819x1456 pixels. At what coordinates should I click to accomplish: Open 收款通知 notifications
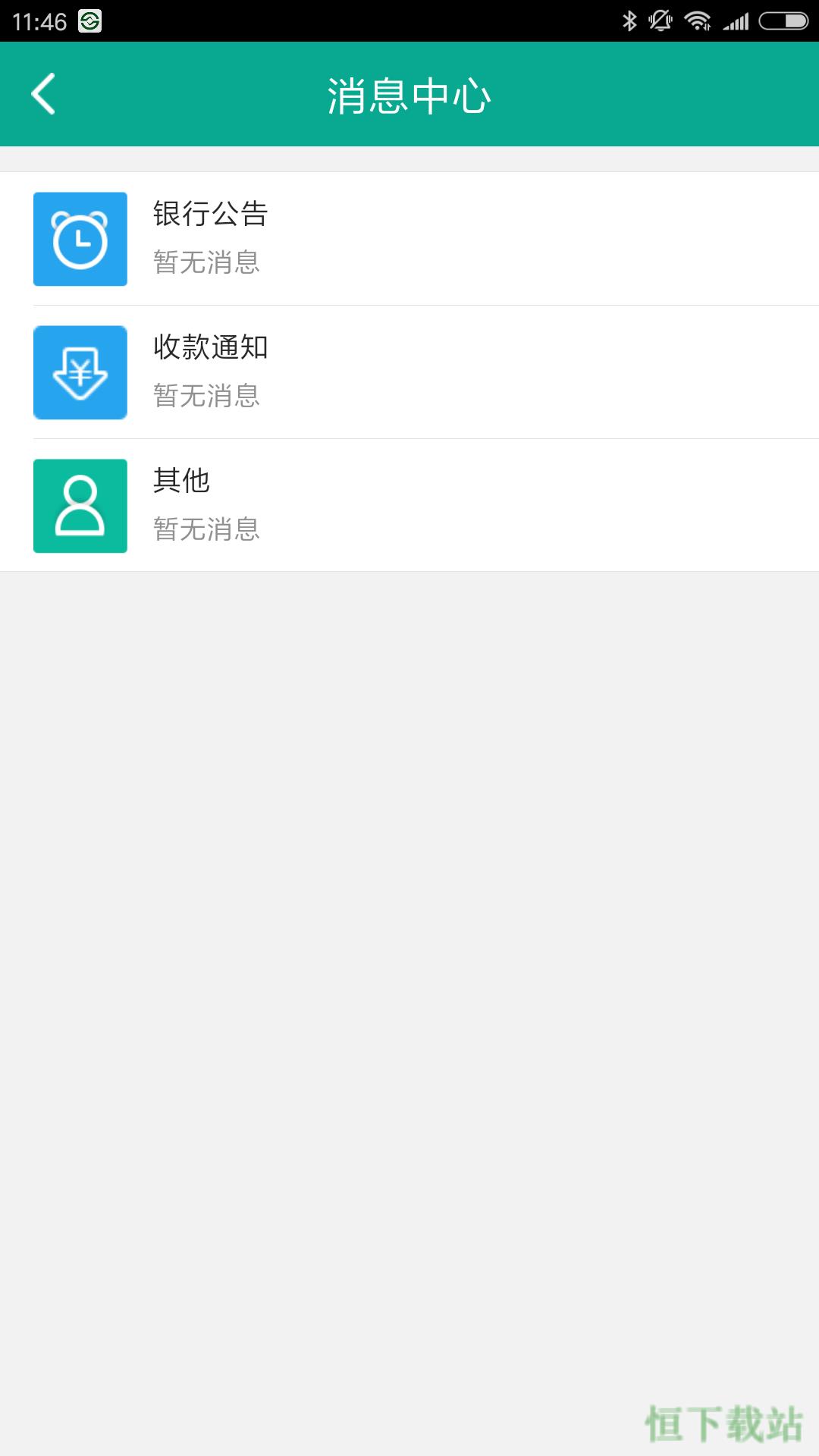409,372
